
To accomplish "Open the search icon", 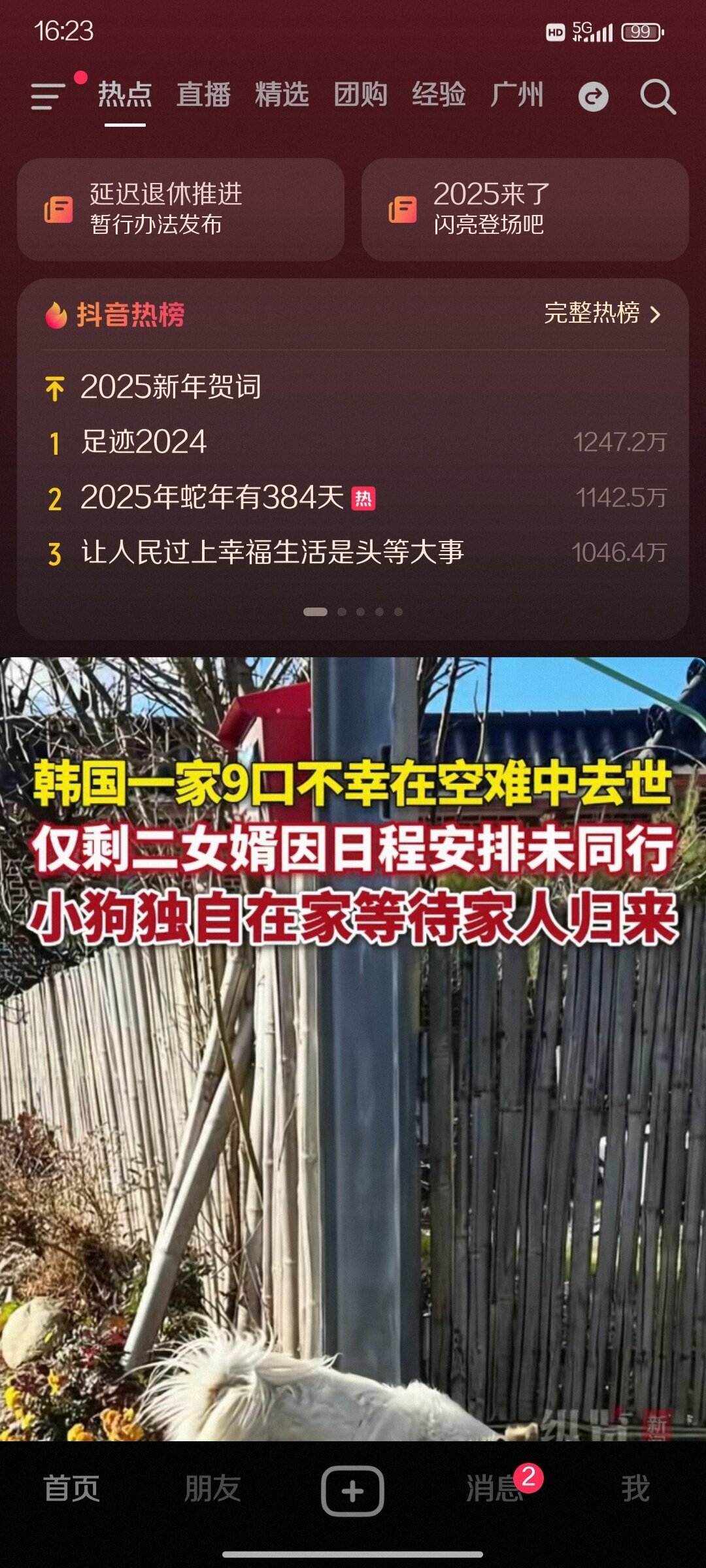I will [657, 97].
